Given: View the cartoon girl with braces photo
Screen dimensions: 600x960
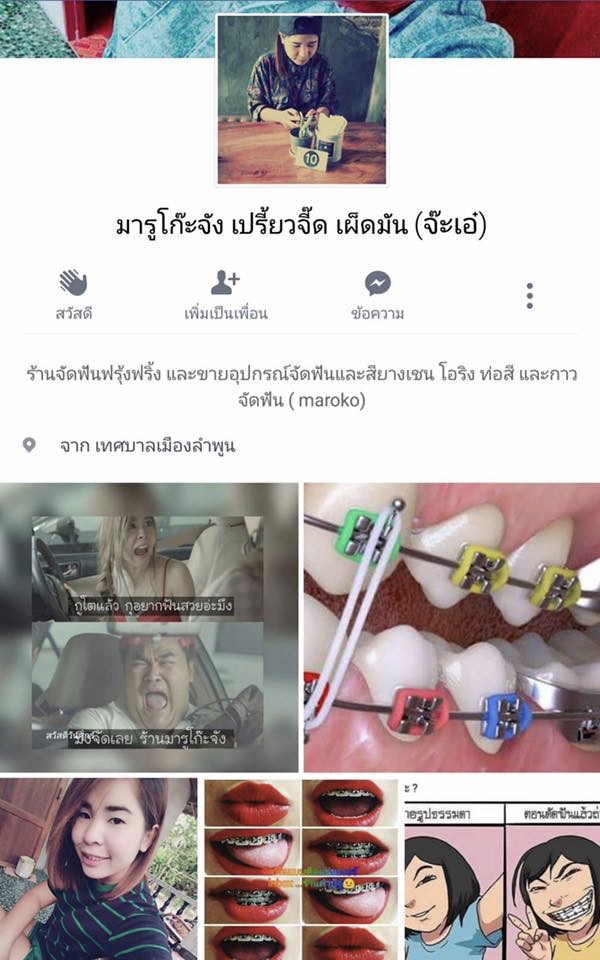Looking at the screenshot, I should (x=502, y=869).
